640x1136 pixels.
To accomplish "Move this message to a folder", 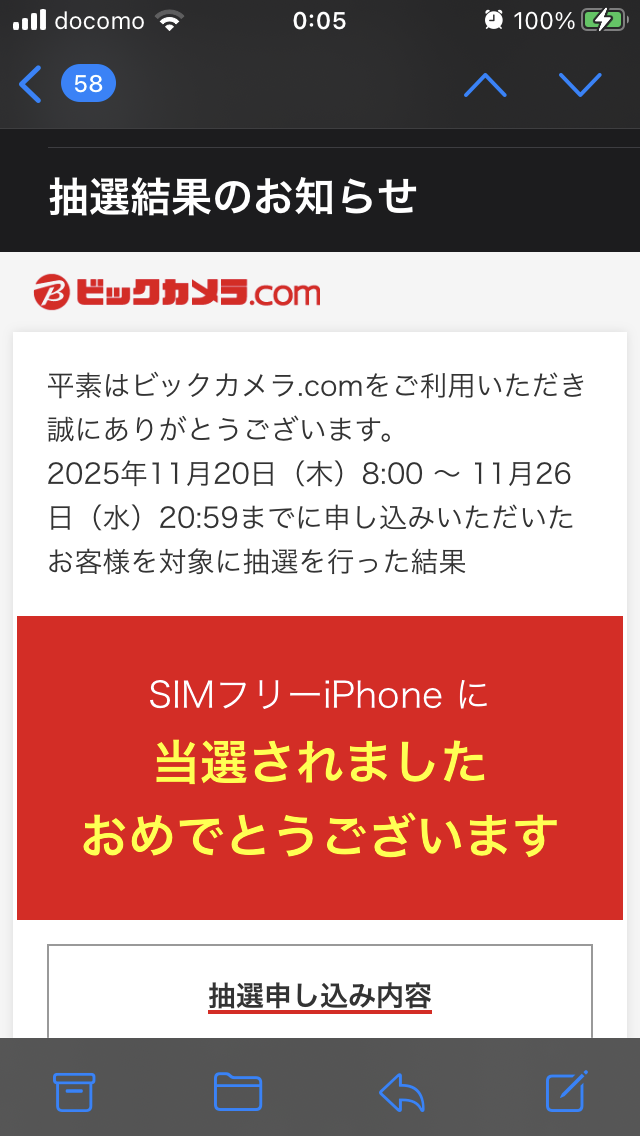I will tap(238, 1091).
